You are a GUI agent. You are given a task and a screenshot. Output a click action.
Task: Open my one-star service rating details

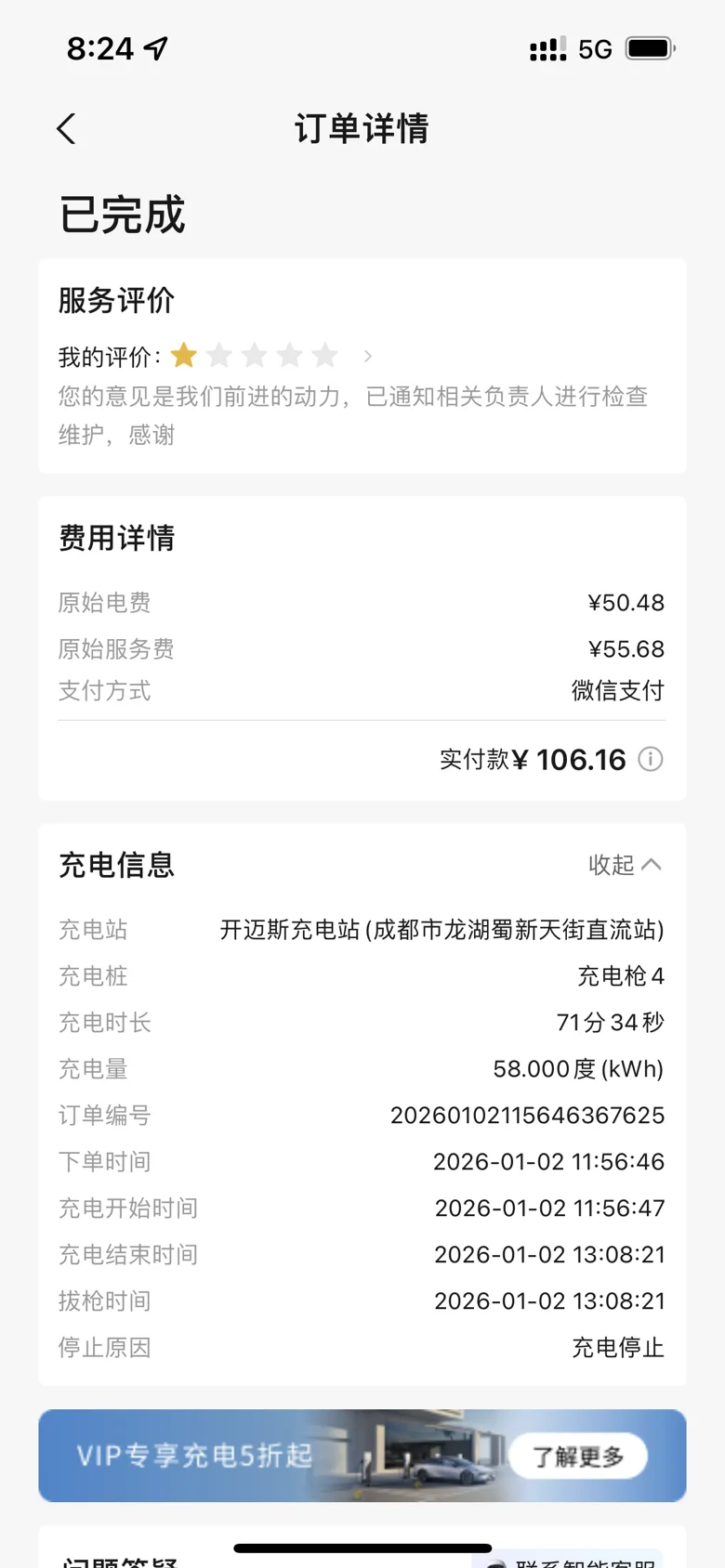367,356
